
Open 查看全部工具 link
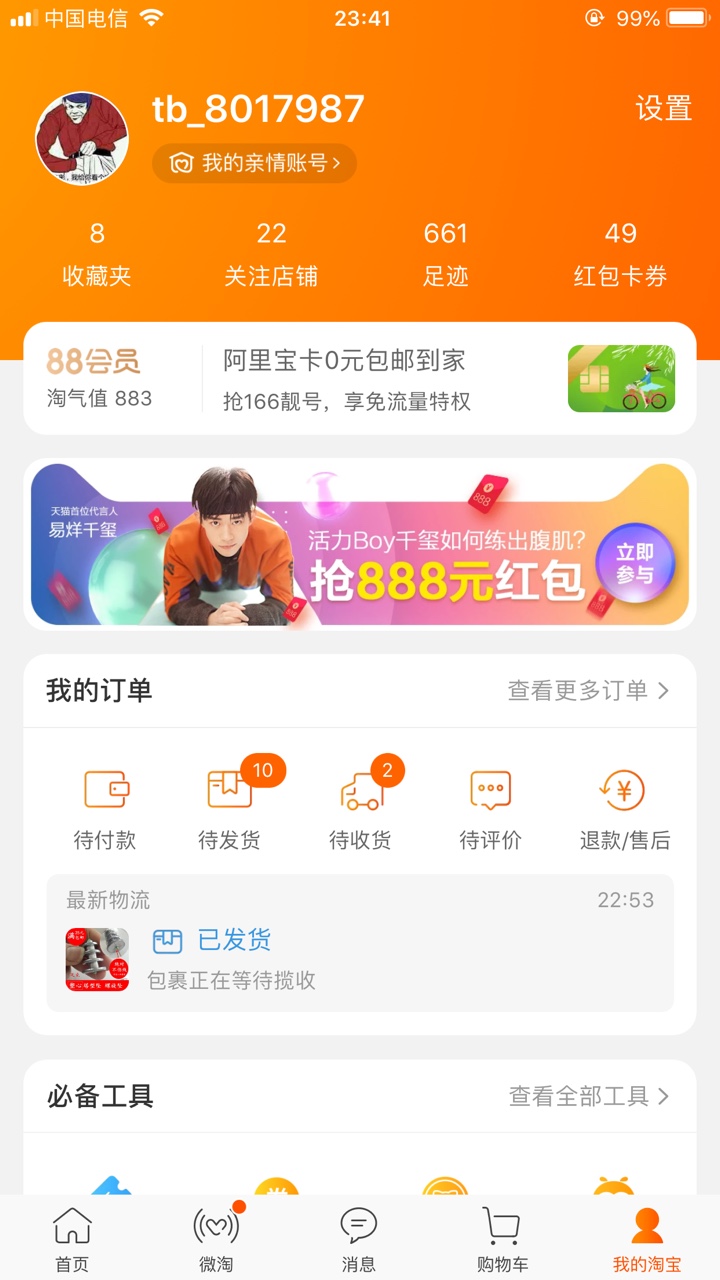pyautogui.click(x=588, y=1096)
